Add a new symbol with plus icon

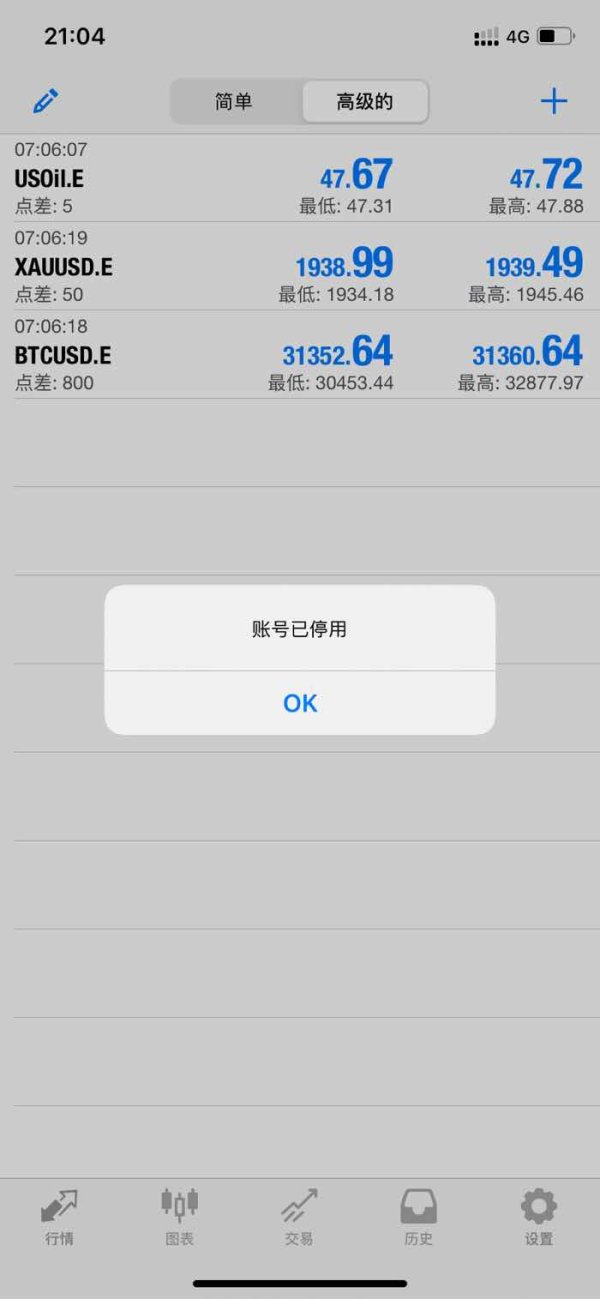pos(553,101)
